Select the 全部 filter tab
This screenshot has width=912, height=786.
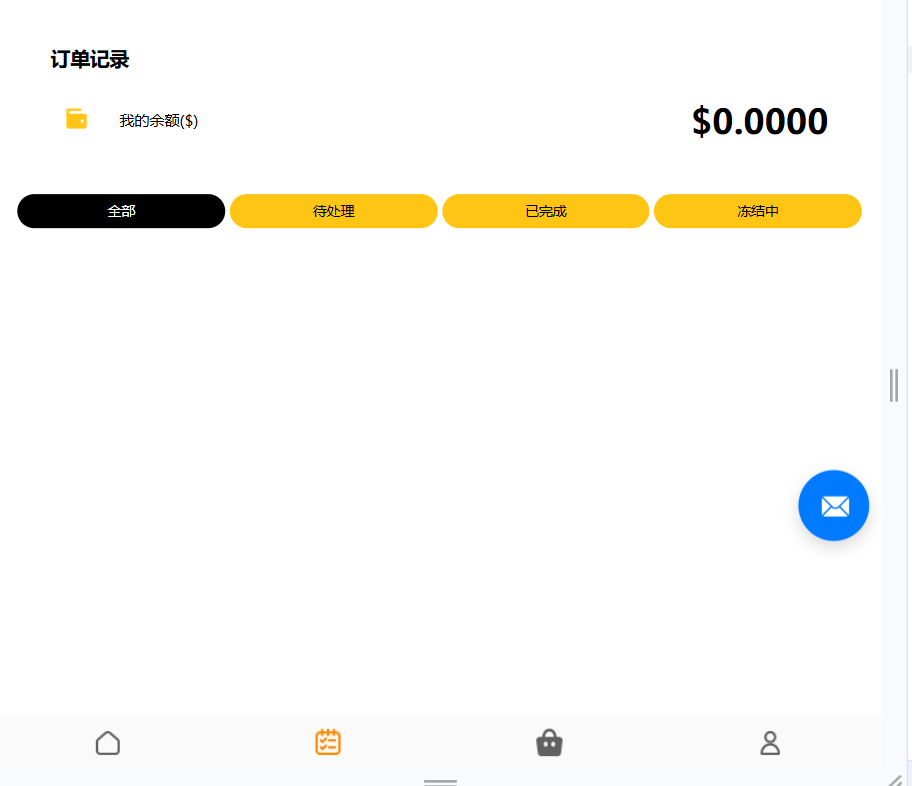[x=121, y=211]
